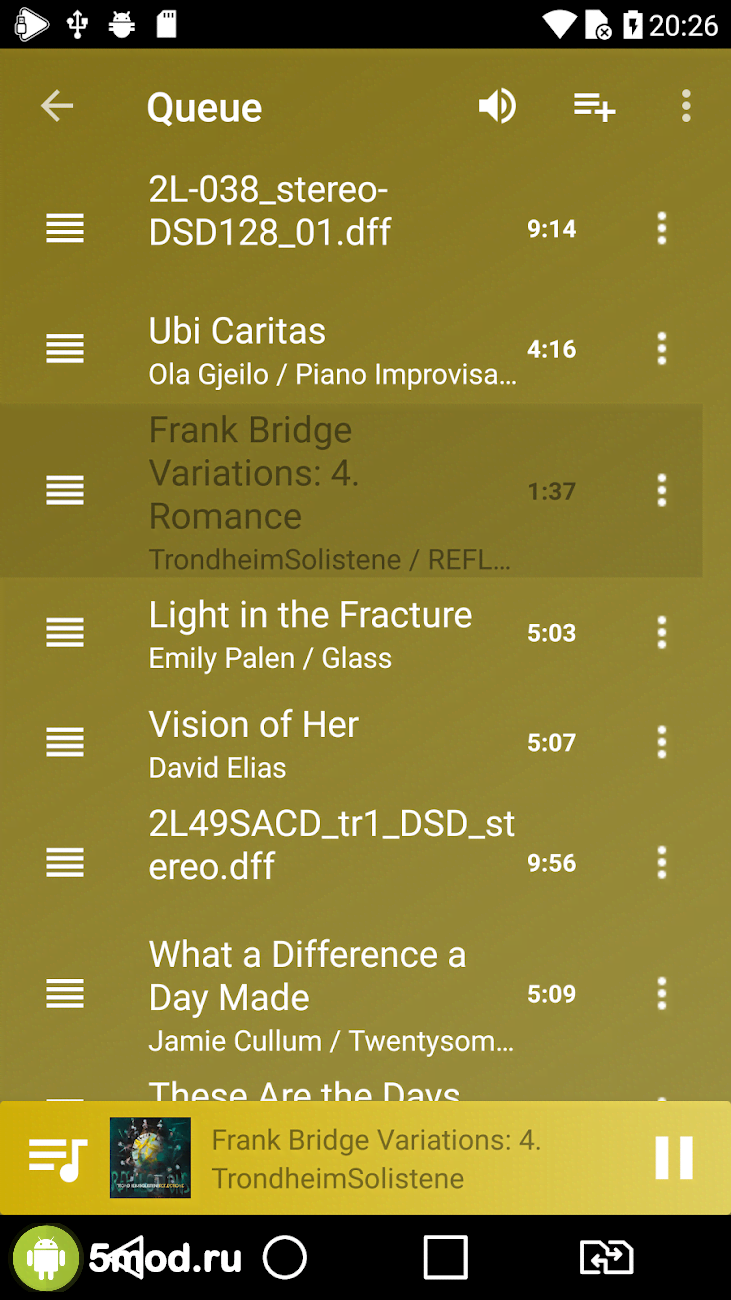
Task: Open options for Light in the Fracture
Action: (661, 633)
